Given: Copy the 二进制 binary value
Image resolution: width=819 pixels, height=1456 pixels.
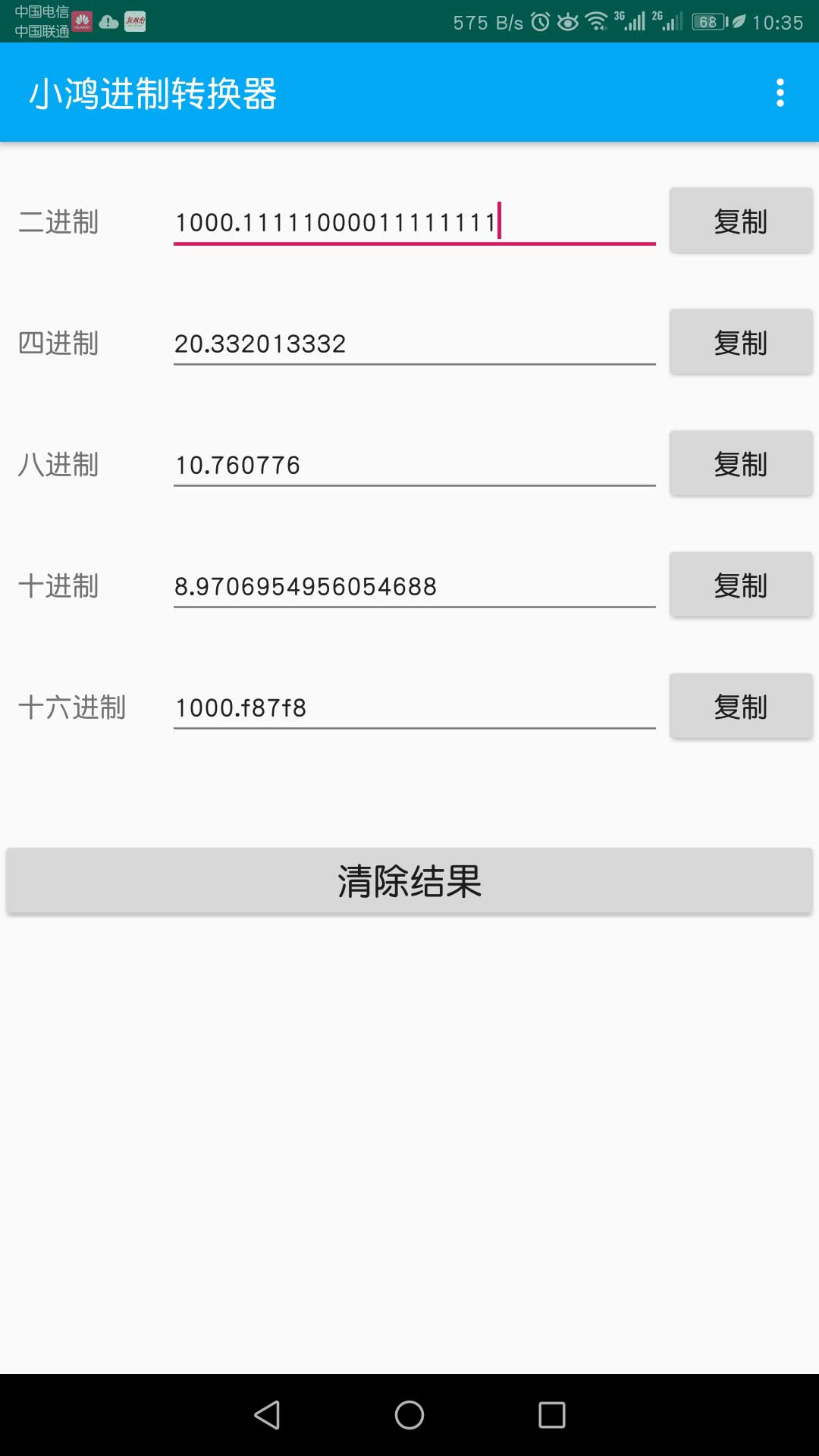Looking at the screenshot, I should [x=740, y=221].
